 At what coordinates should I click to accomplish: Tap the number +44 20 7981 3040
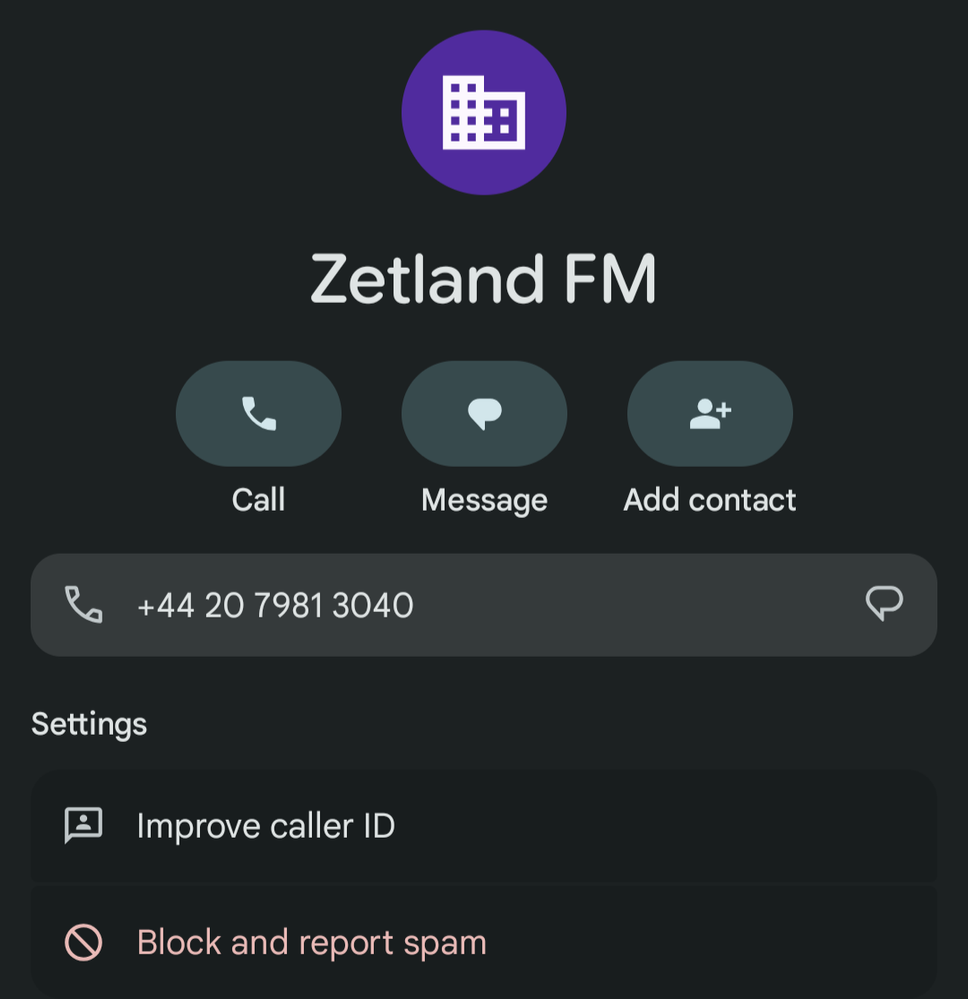[x=275, y=605]
